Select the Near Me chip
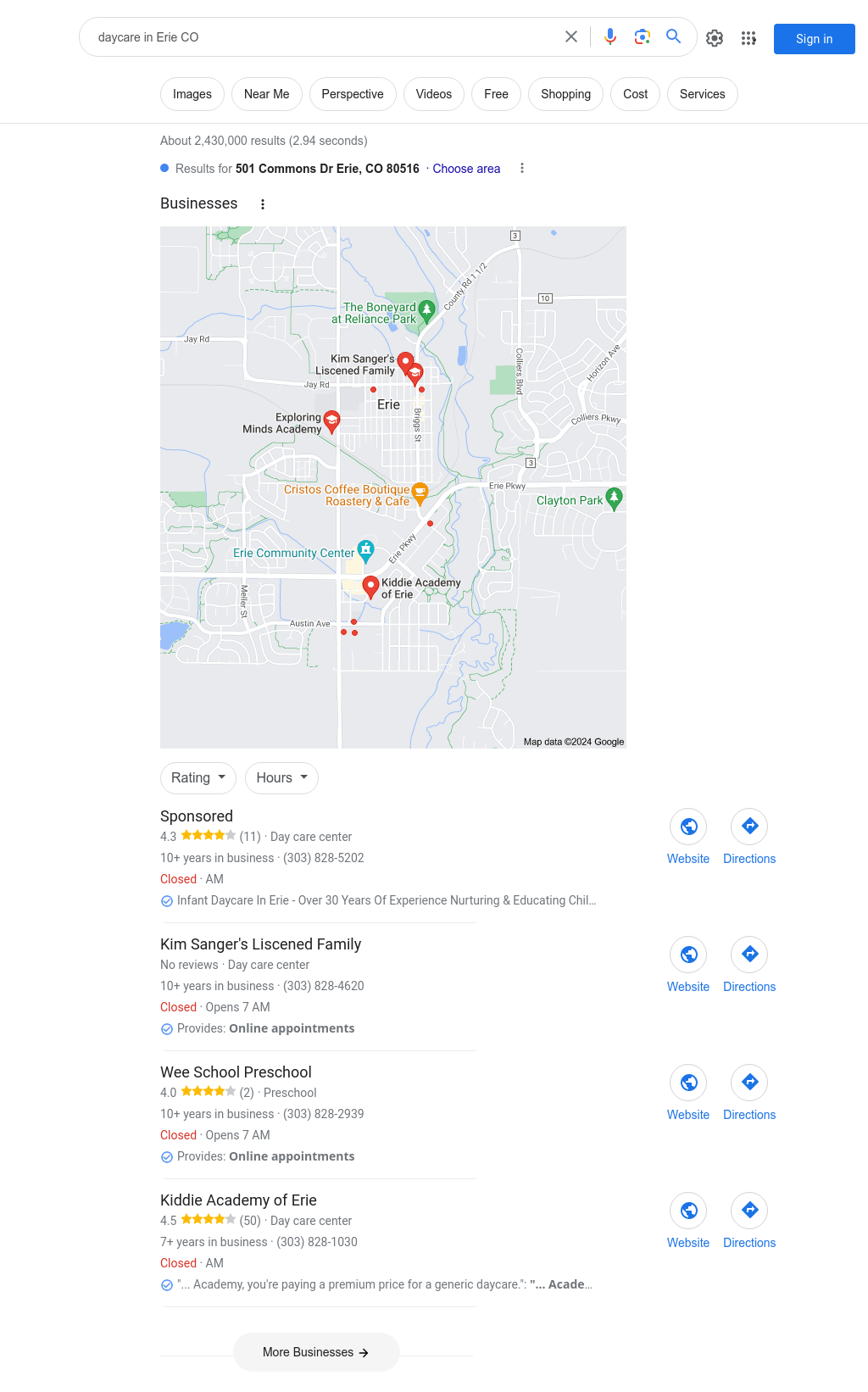 266,94
